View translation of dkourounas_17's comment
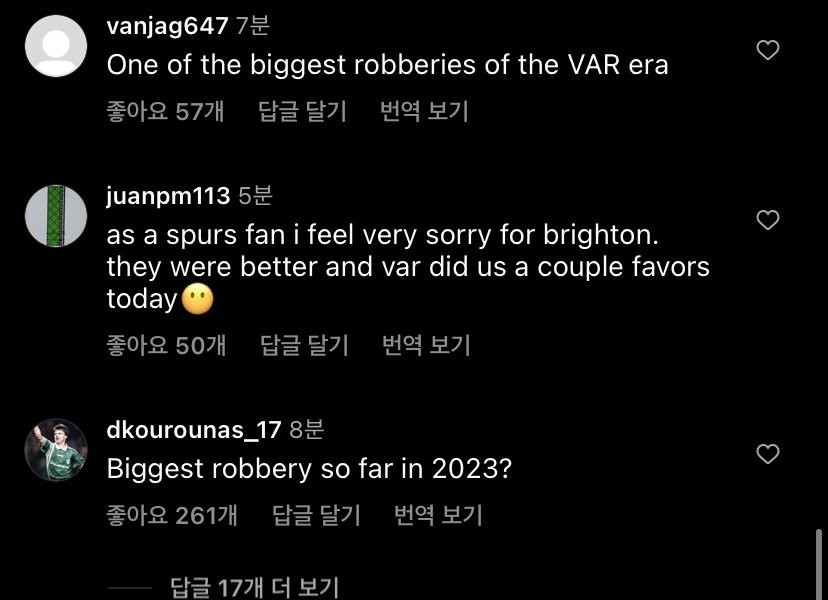The height and width of the screenshot is (600, 828). pyautogui.click(x=438, y=515)
